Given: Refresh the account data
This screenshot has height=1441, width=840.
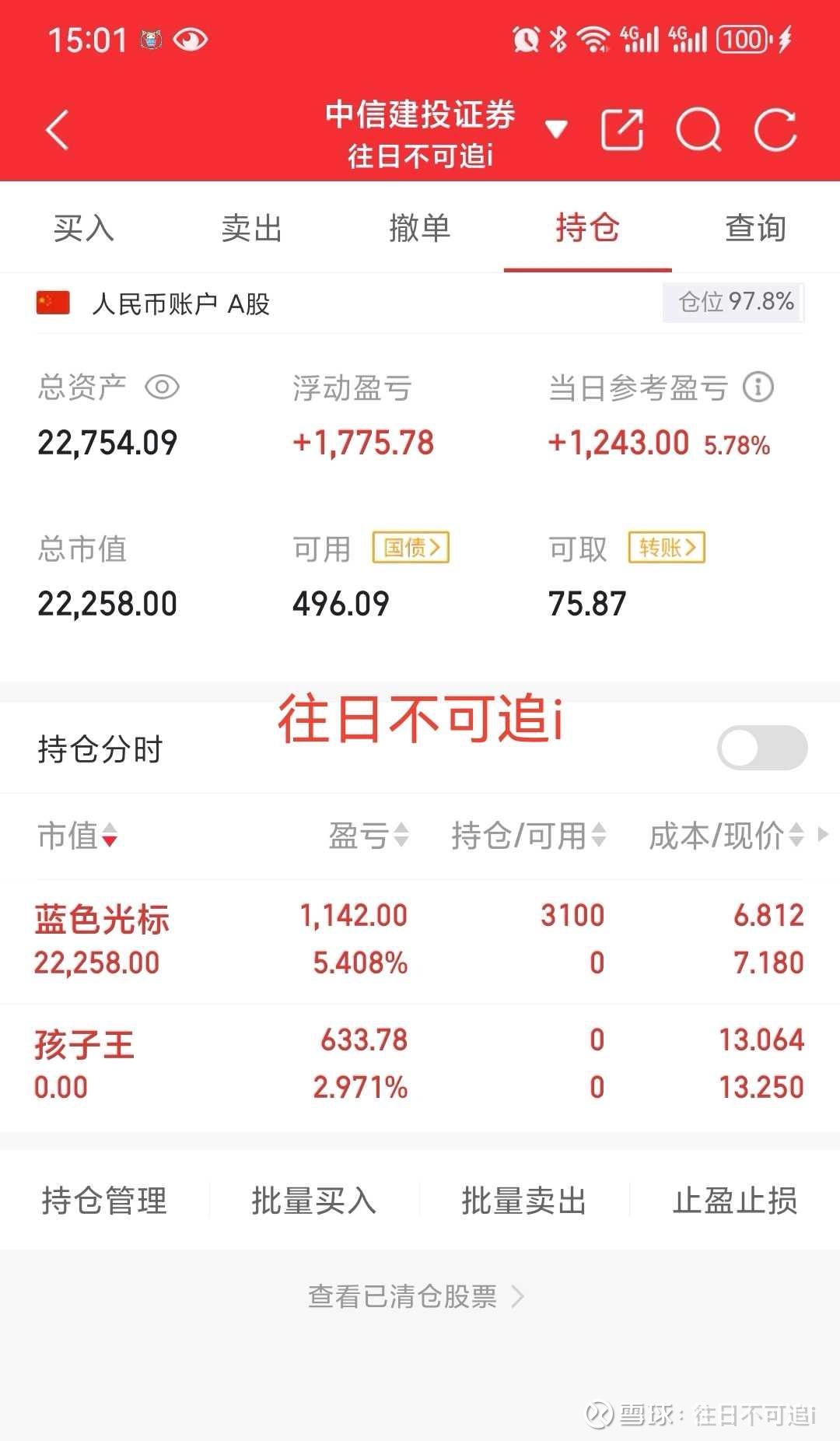Looking at the screenshot, I should [x=775, y=129].
